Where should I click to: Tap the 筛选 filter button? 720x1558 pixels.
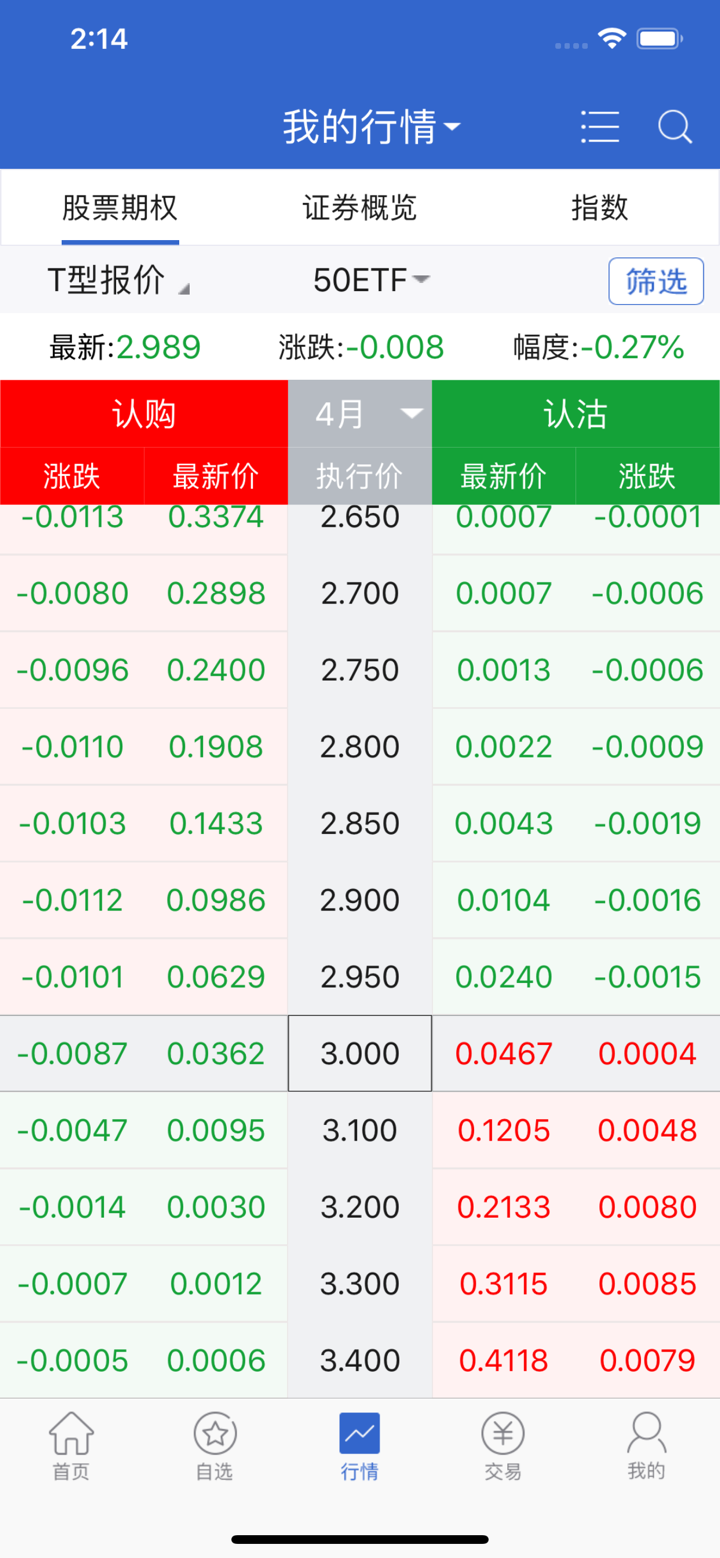(x=656, y=281)
